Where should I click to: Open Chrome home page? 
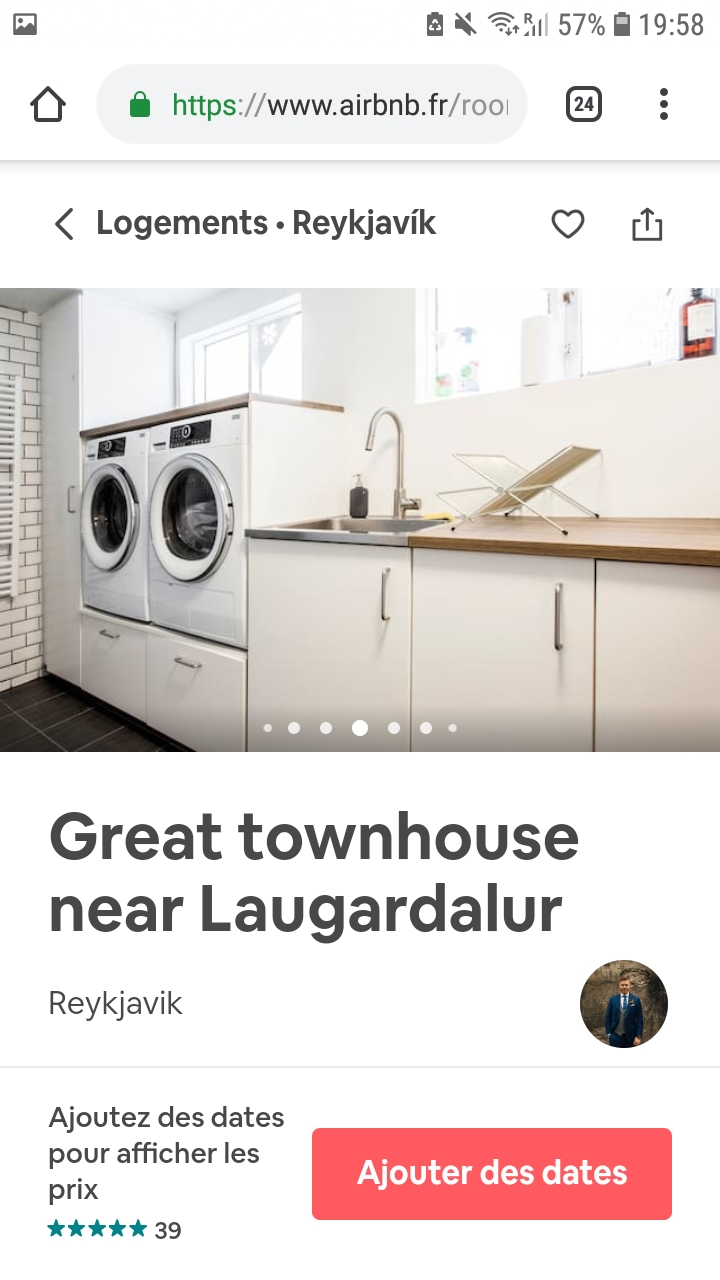point(48,104)
